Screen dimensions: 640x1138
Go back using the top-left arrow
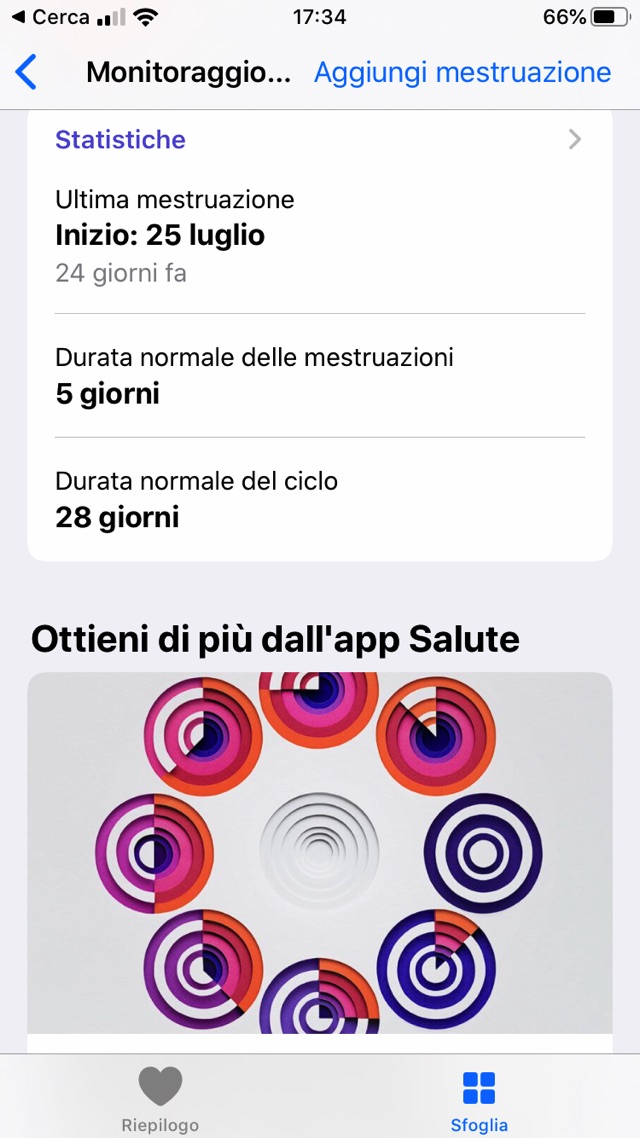27,72
